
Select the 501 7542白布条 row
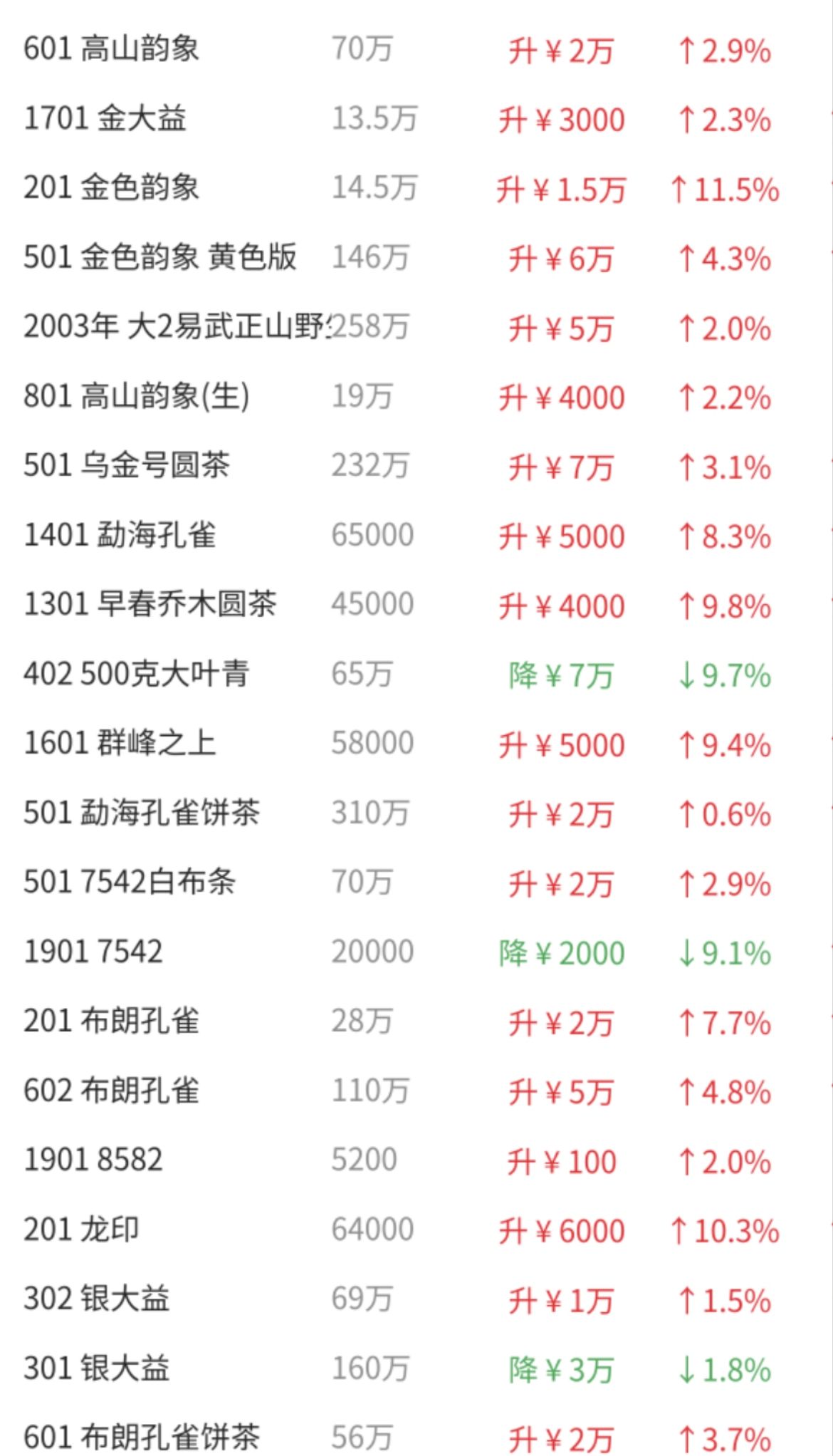coord(416,883)
